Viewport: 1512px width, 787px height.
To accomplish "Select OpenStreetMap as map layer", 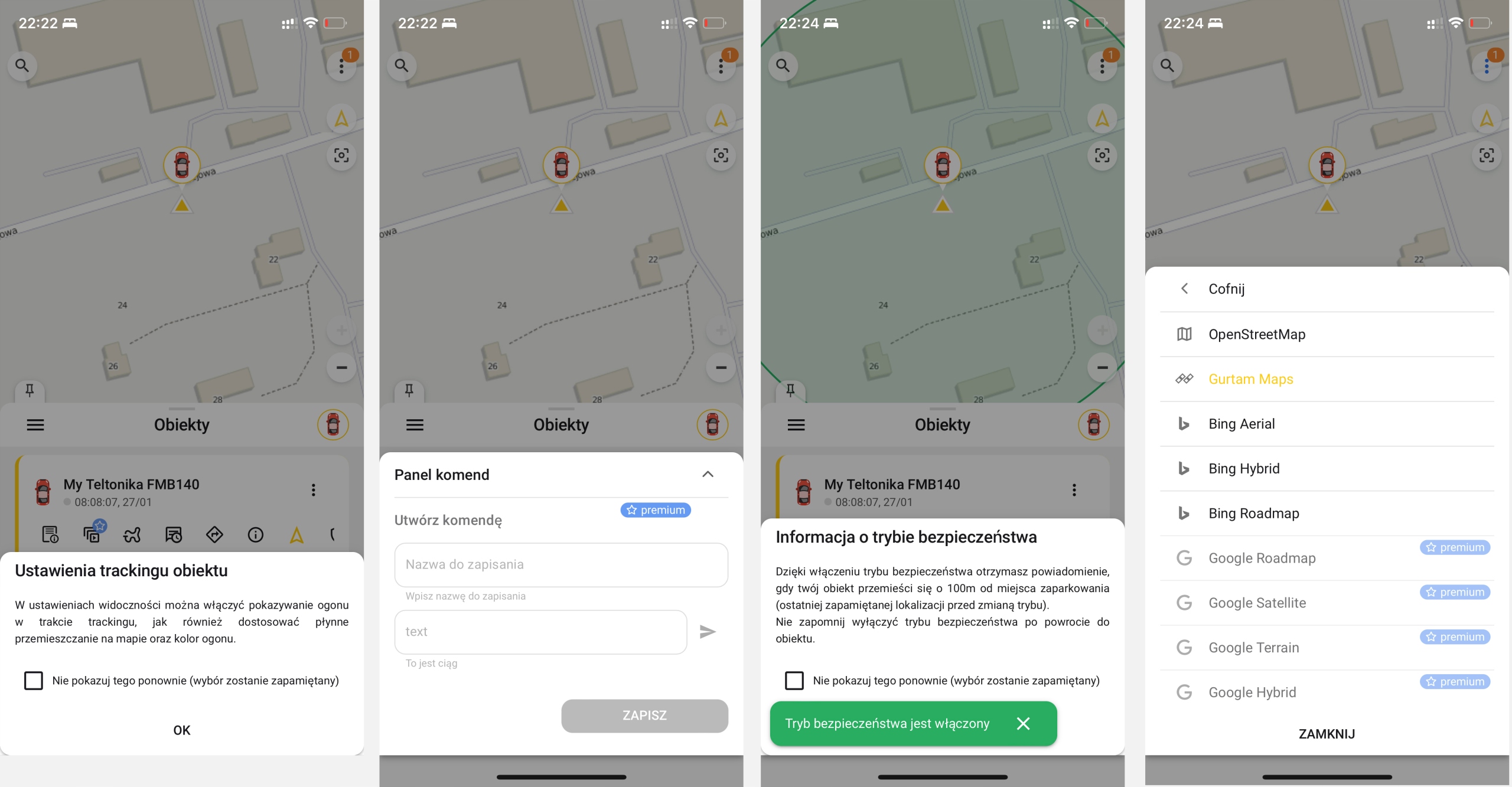I will (x=1256, y=334).
